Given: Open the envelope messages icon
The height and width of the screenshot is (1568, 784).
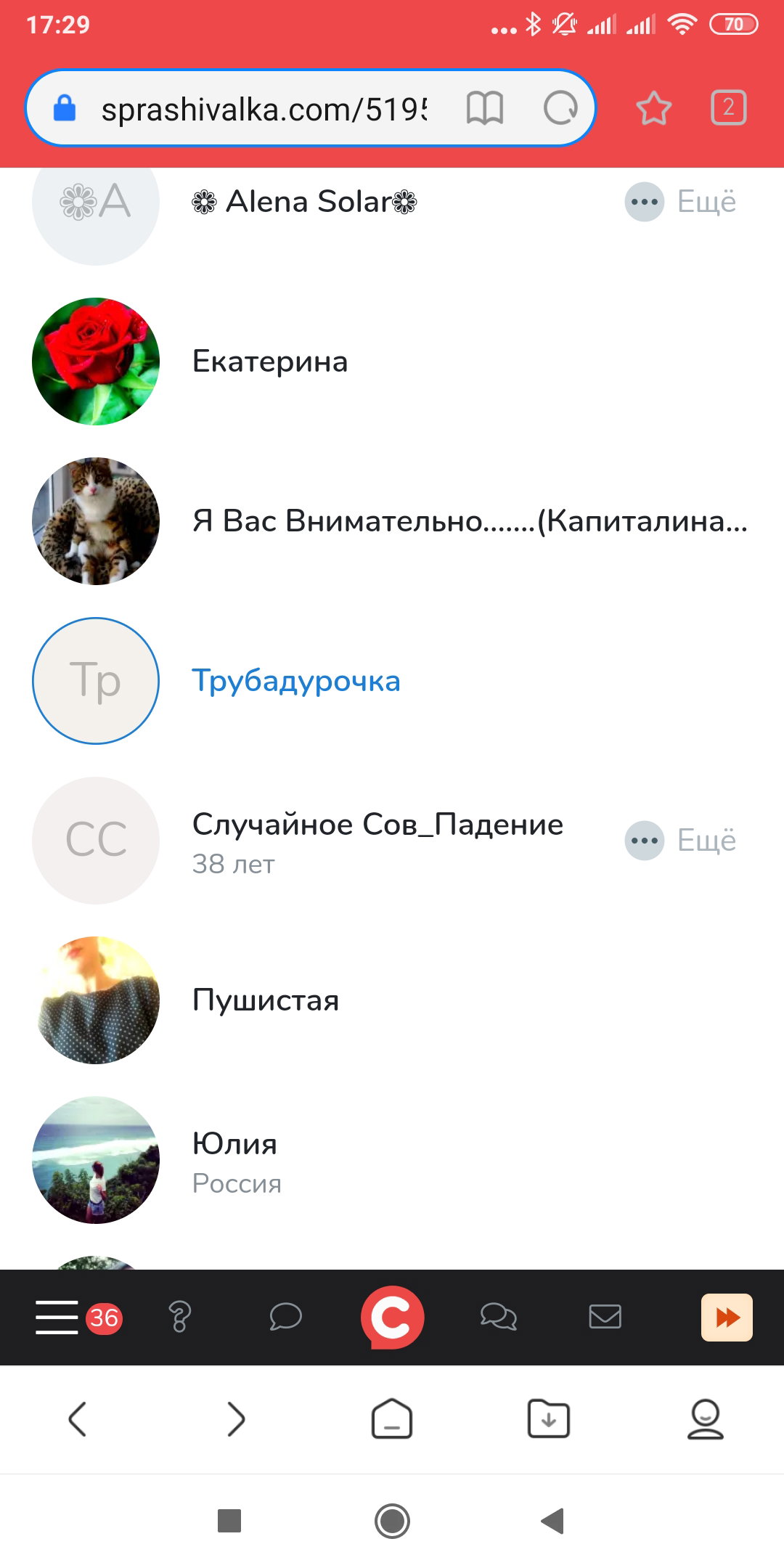Looking at the screenshot, I should (605, 1317).
